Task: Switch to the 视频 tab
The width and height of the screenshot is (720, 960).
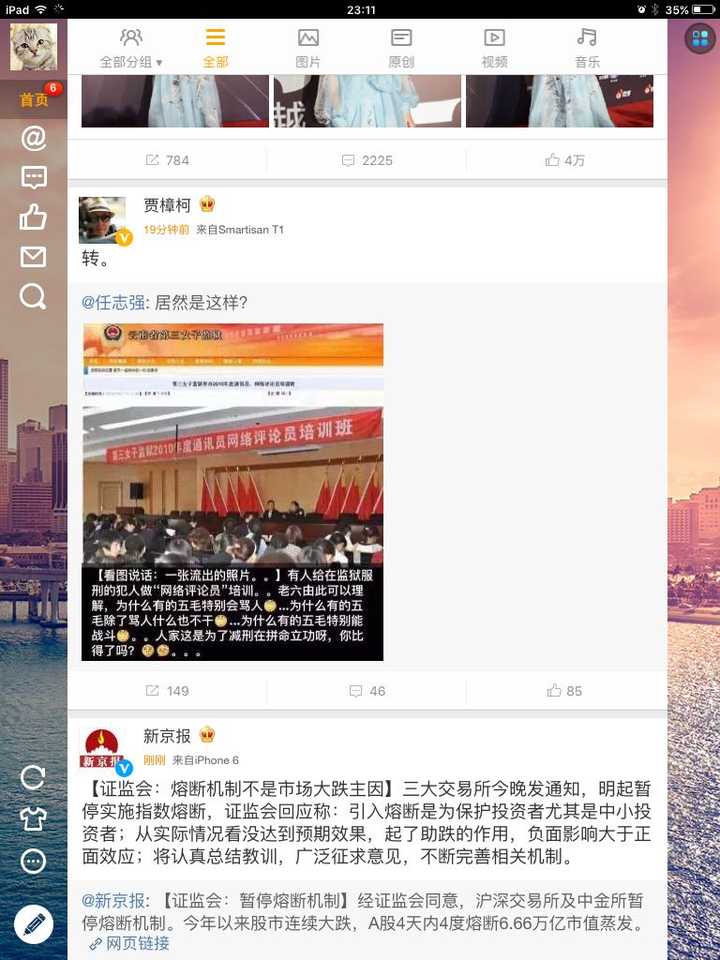Action: pos(494,48)
